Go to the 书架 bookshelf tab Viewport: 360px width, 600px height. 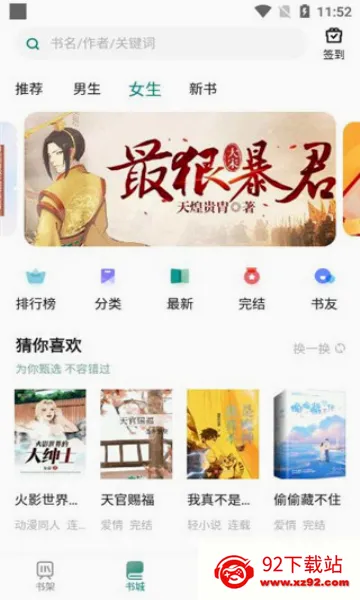tap(45, 576)
